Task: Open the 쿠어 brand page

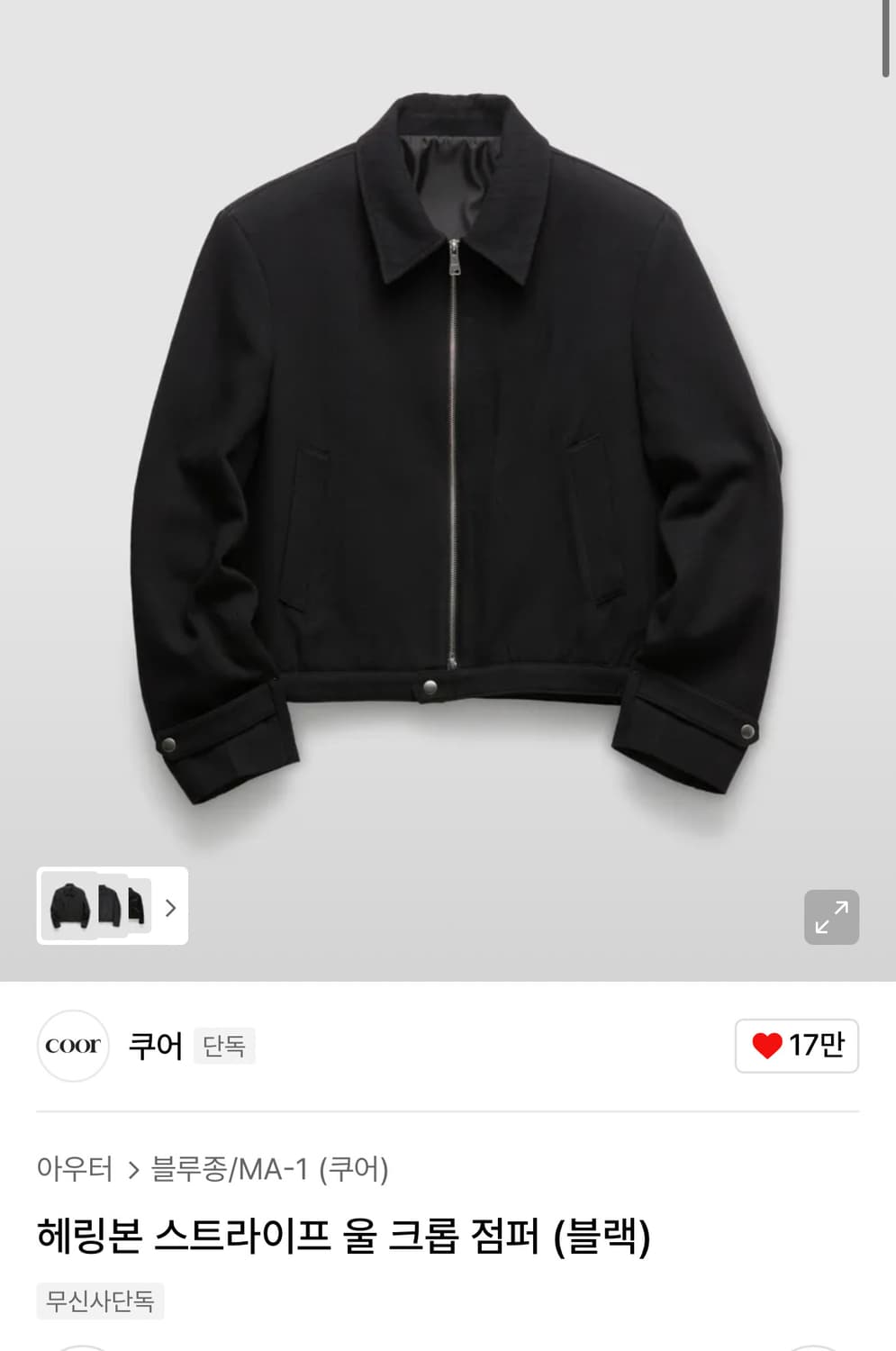Action: point(155,1046)
